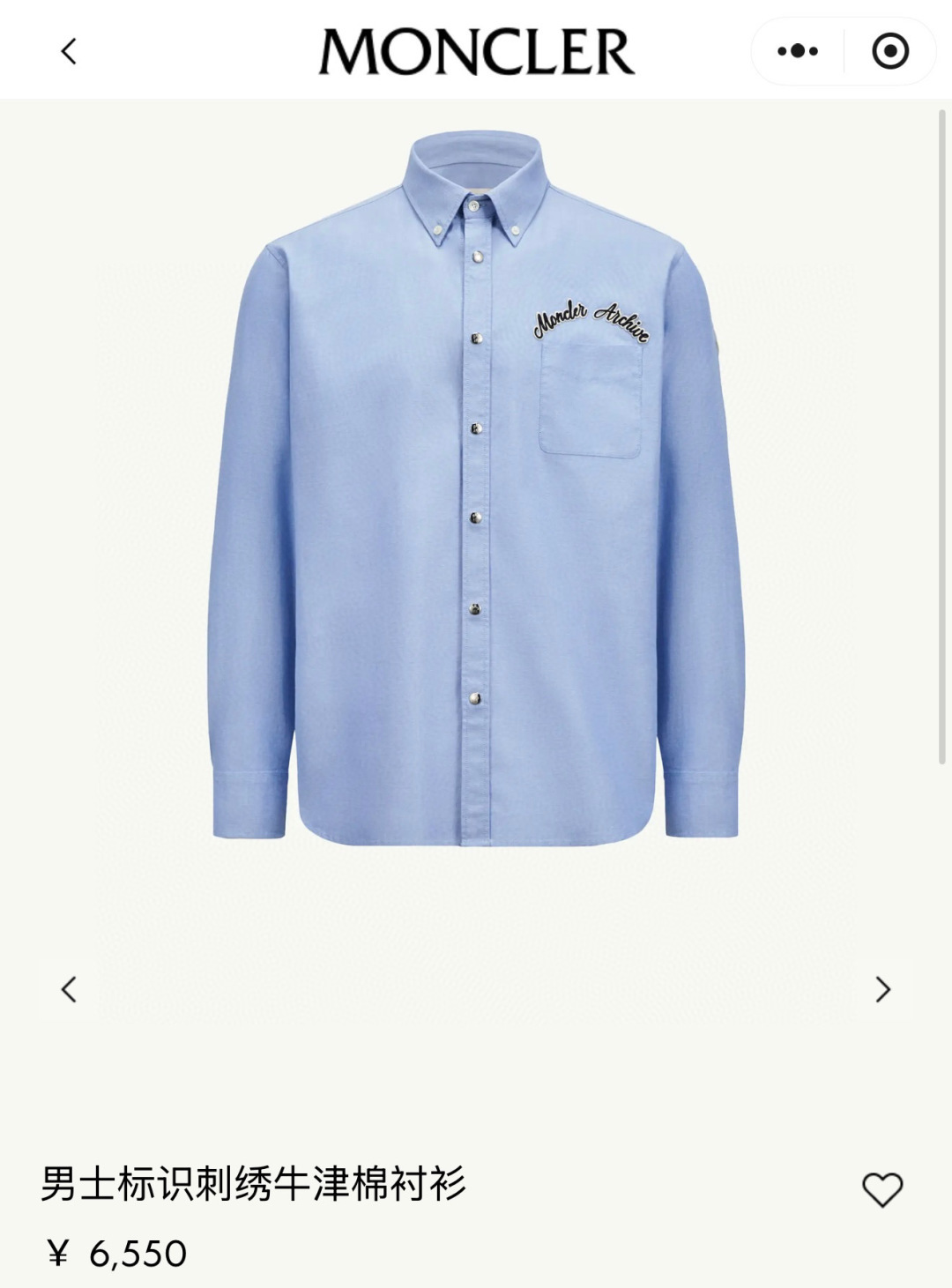Viewport: 952px width, 1288px height.
Task: Select the right image navigation chevron
Action: tap(881, 987)
